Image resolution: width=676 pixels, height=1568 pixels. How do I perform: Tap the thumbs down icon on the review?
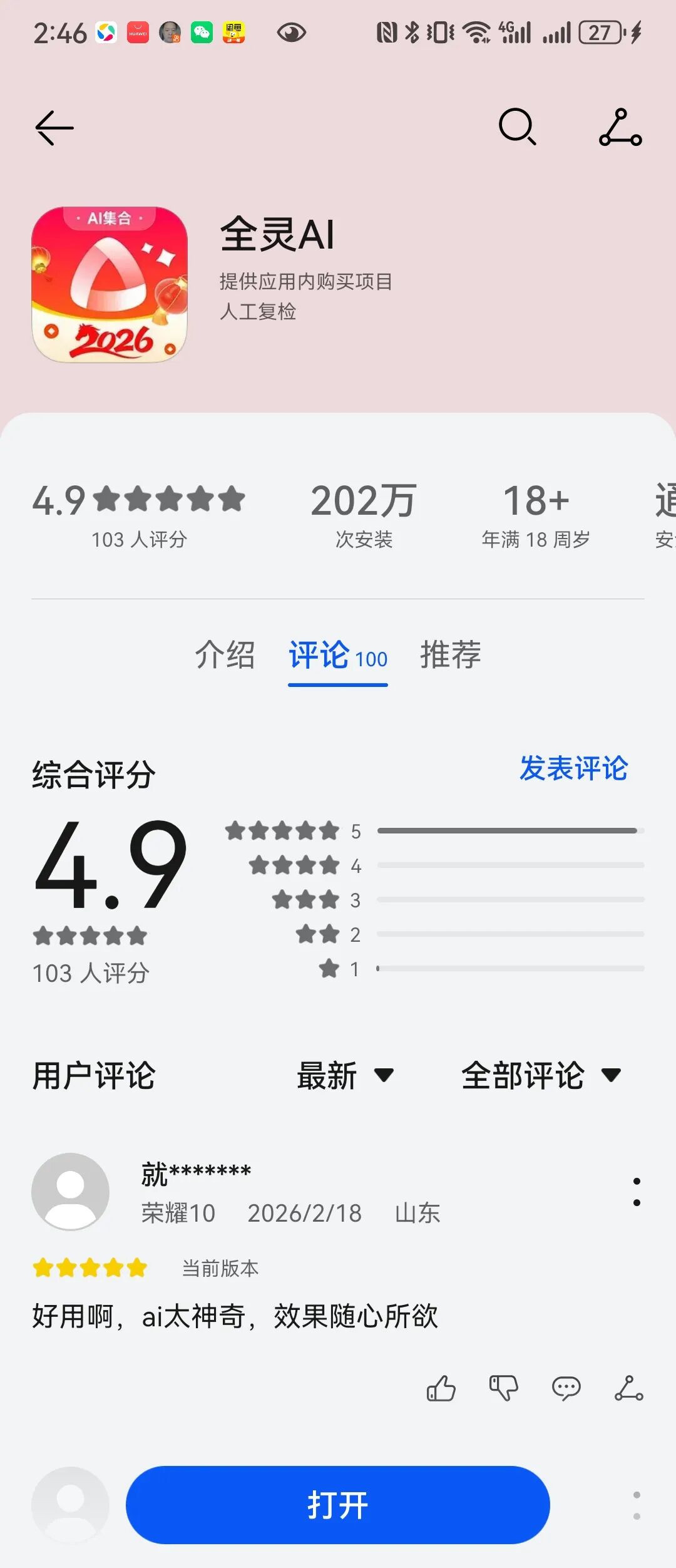tap(503, 1389)
